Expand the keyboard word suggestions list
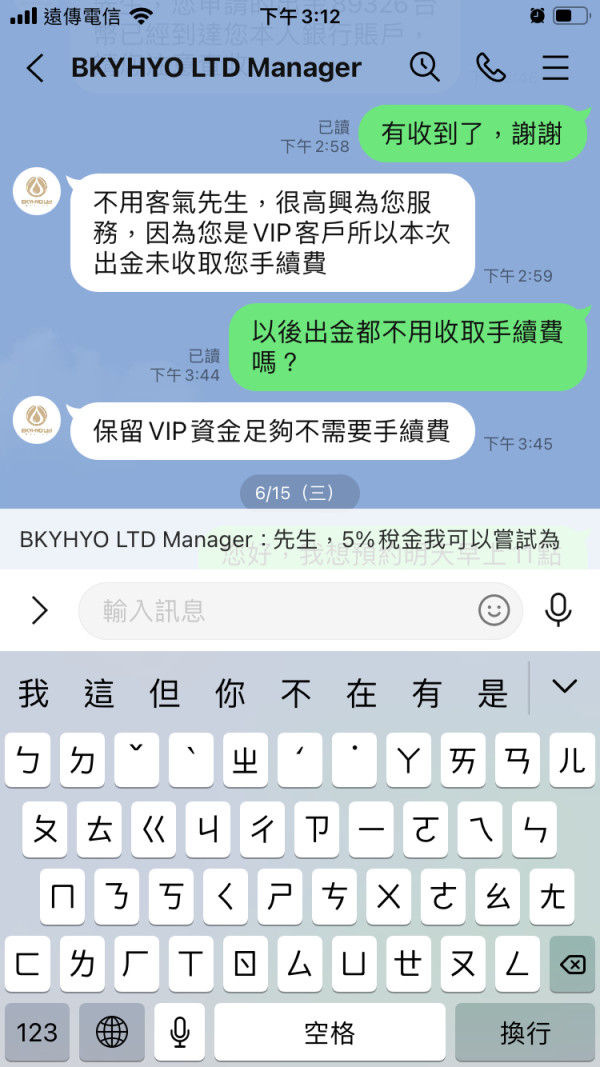Screen dimensions: 600x1067 pos(564,687)
